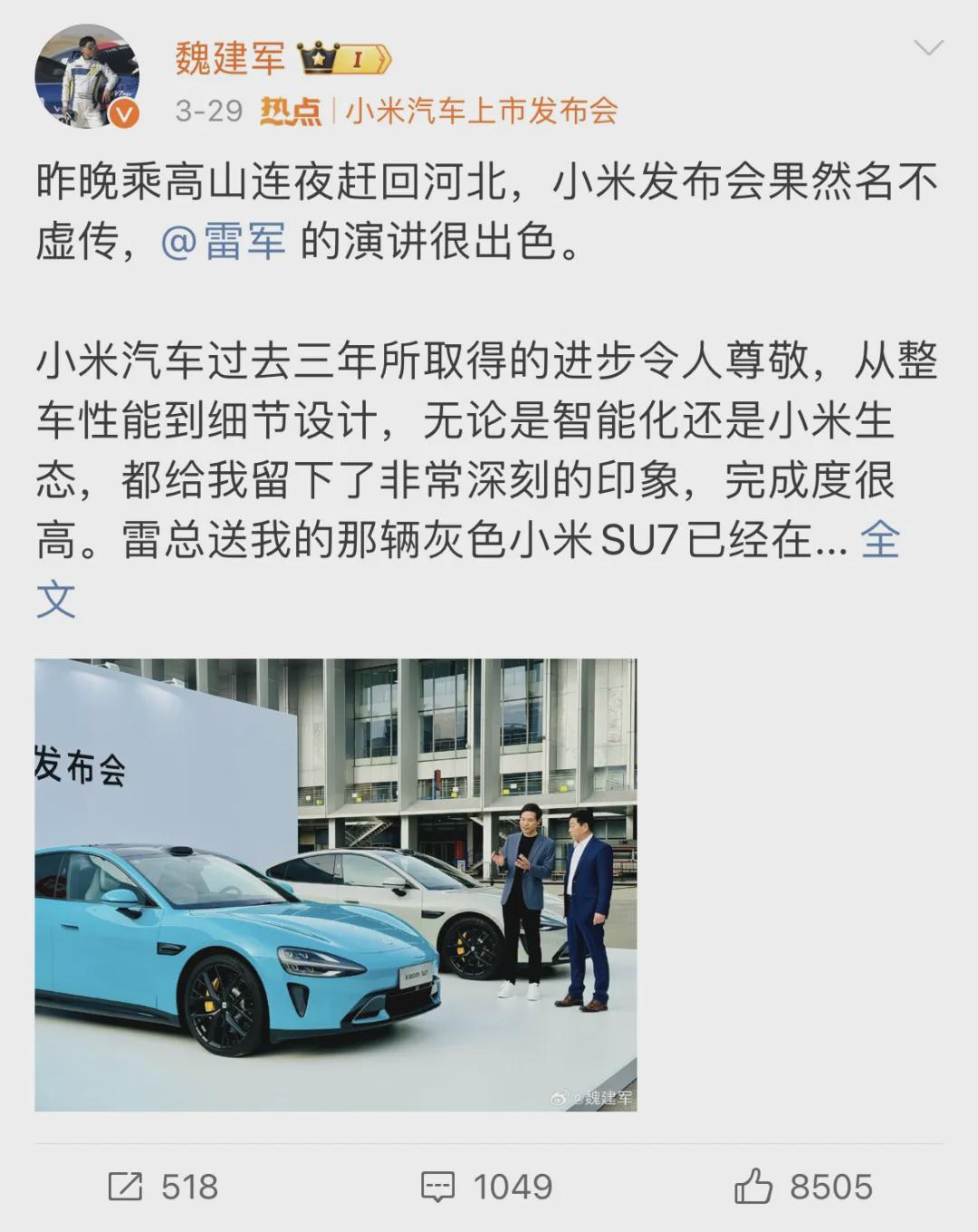Repost this Weibo post
This screenshot has height=1232, width=978.
(x=163, y=1187)
